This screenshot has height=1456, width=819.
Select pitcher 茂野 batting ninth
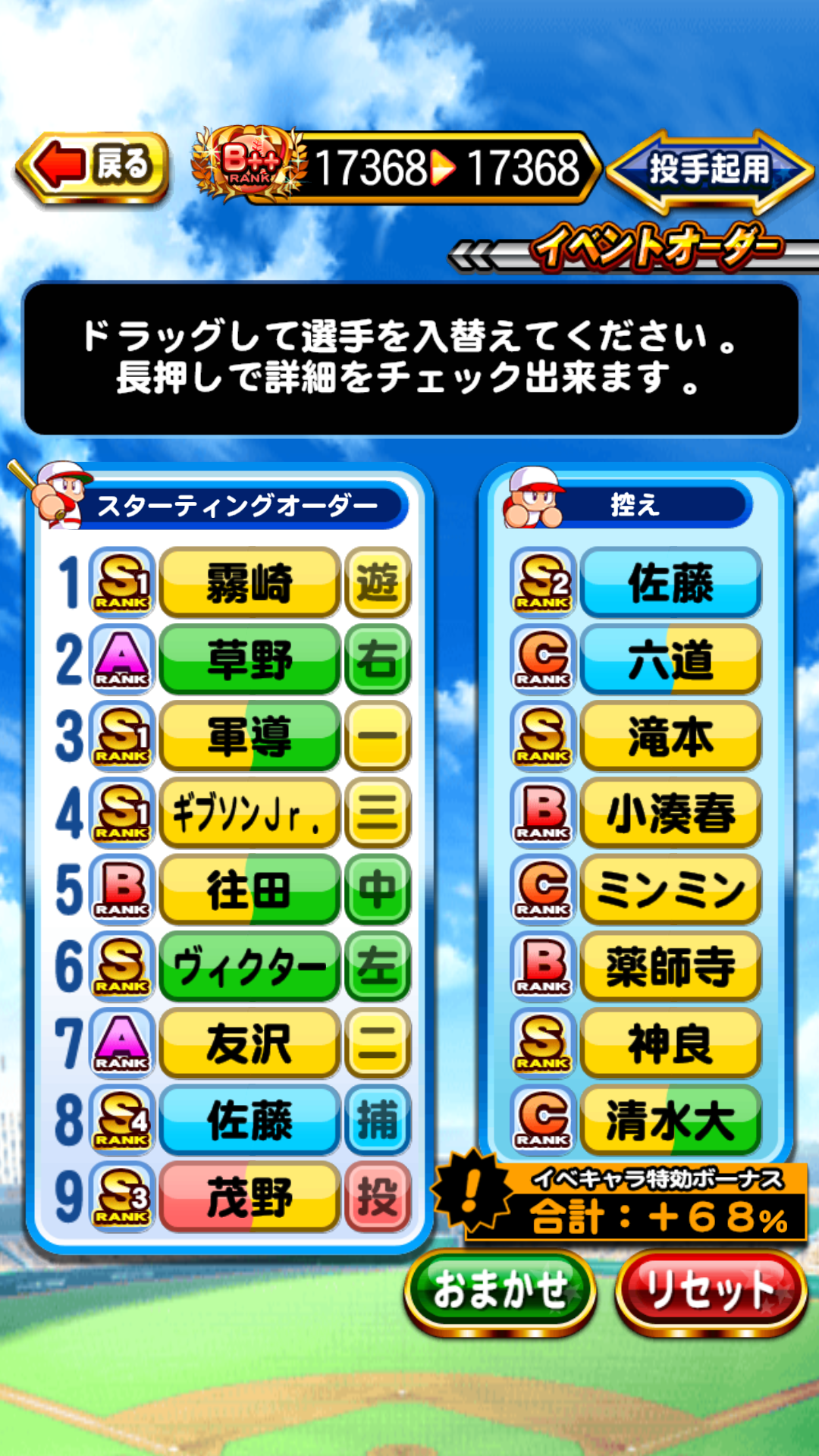tap(249, 1197)
